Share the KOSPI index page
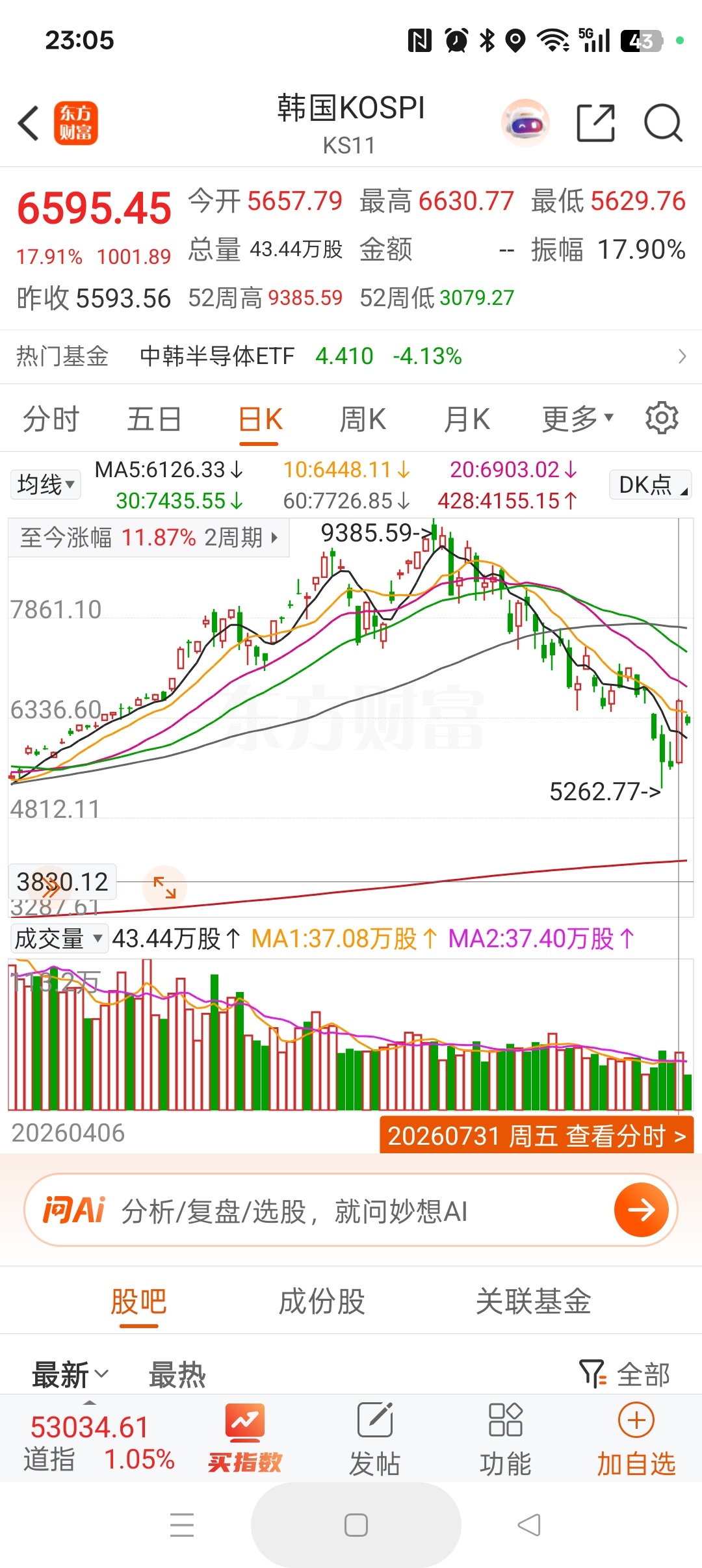The width and height of the screenshot is (702, 1568). point(596,123)
